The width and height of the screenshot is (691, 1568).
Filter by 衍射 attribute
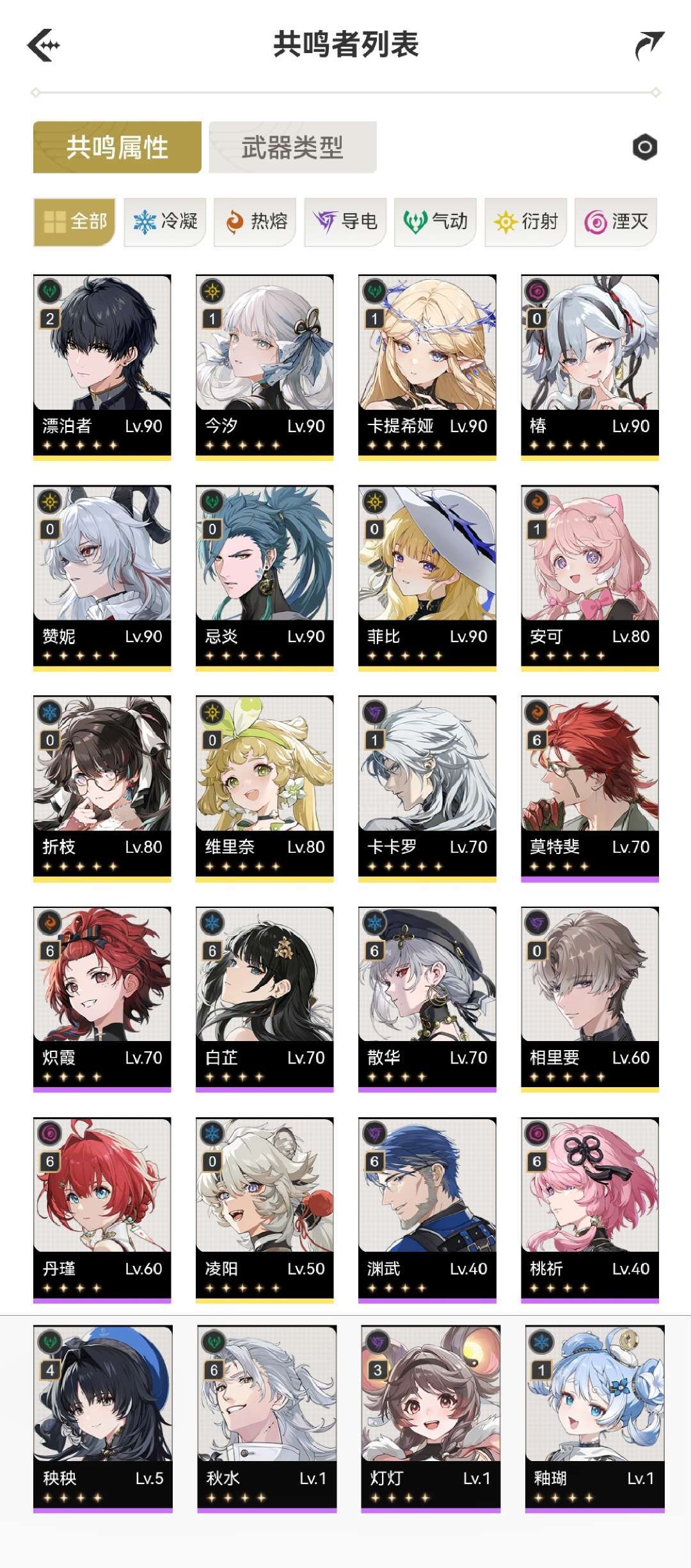[x=526, y=222]
